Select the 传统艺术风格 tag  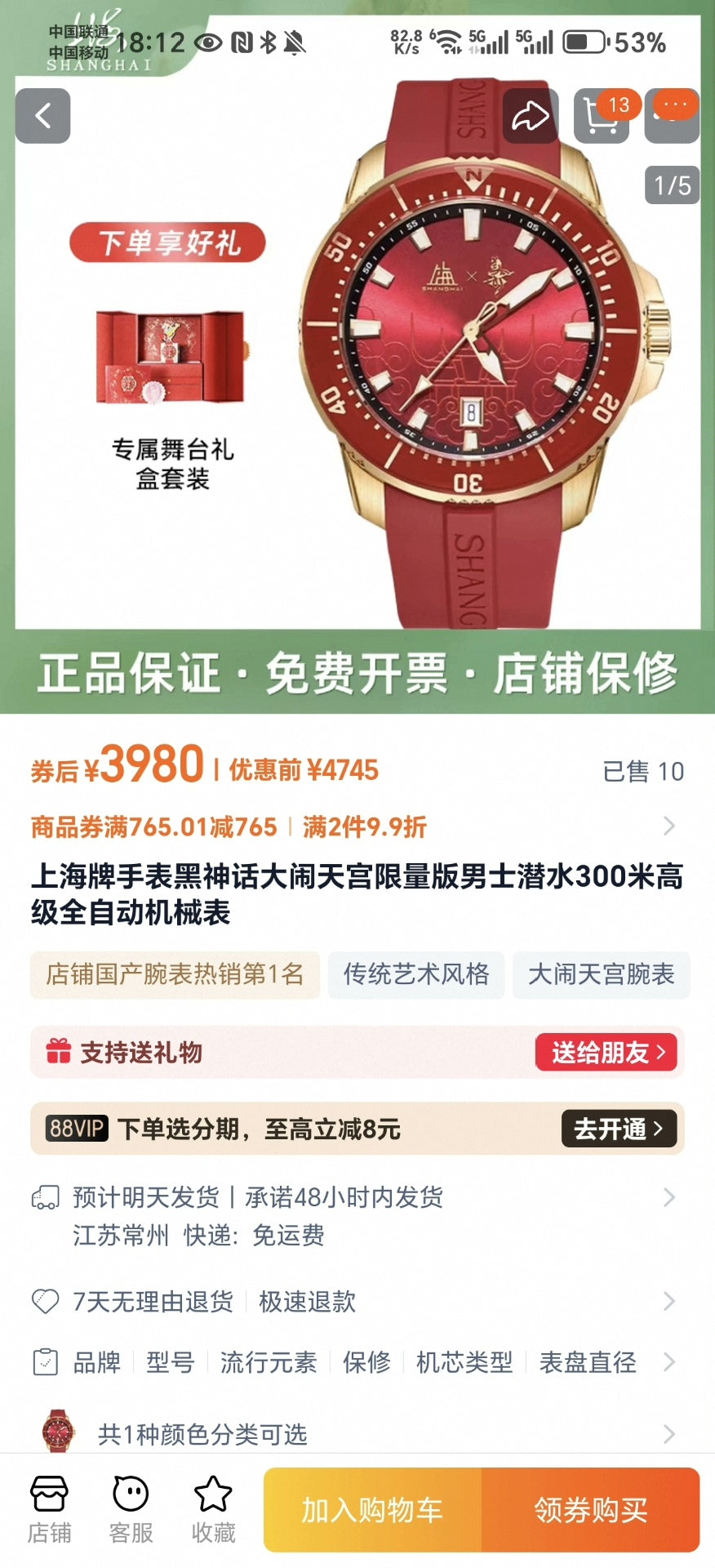(x=415, y=974)
